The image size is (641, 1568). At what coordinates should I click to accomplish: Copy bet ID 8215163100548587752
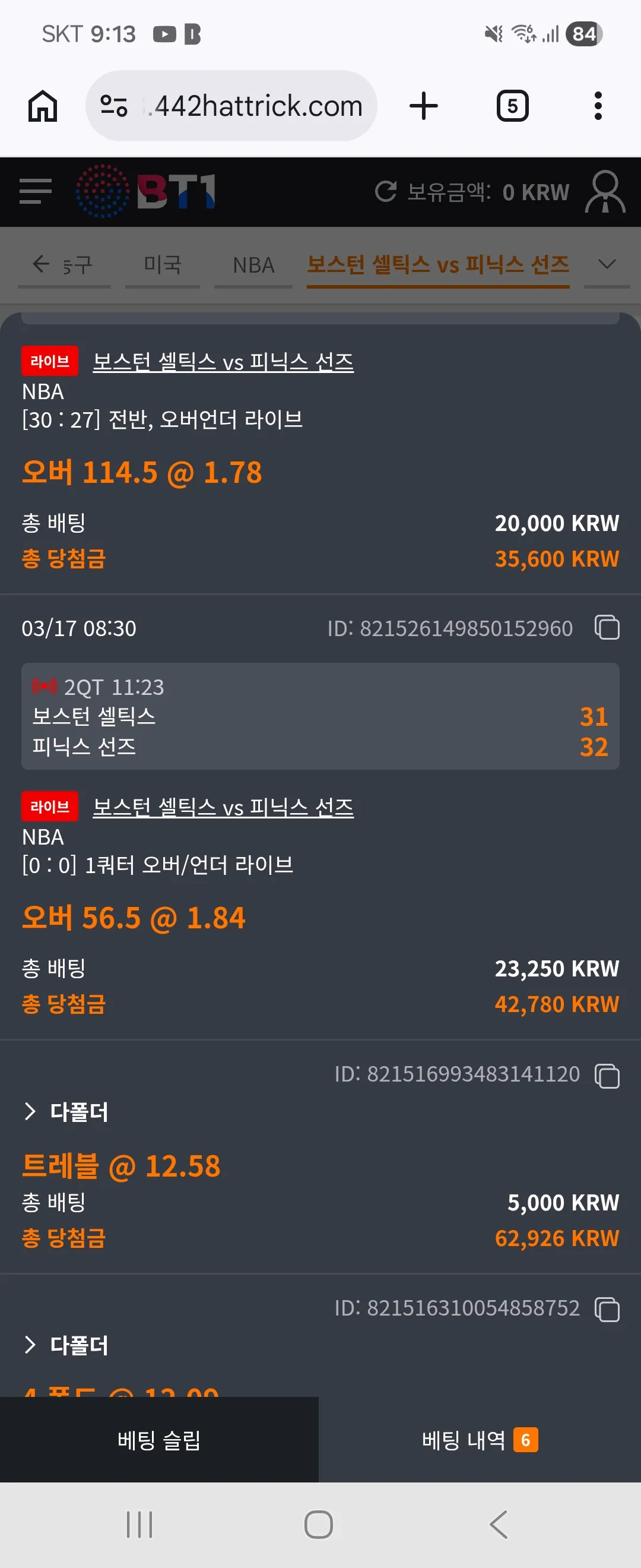[x=607, y=1308]
